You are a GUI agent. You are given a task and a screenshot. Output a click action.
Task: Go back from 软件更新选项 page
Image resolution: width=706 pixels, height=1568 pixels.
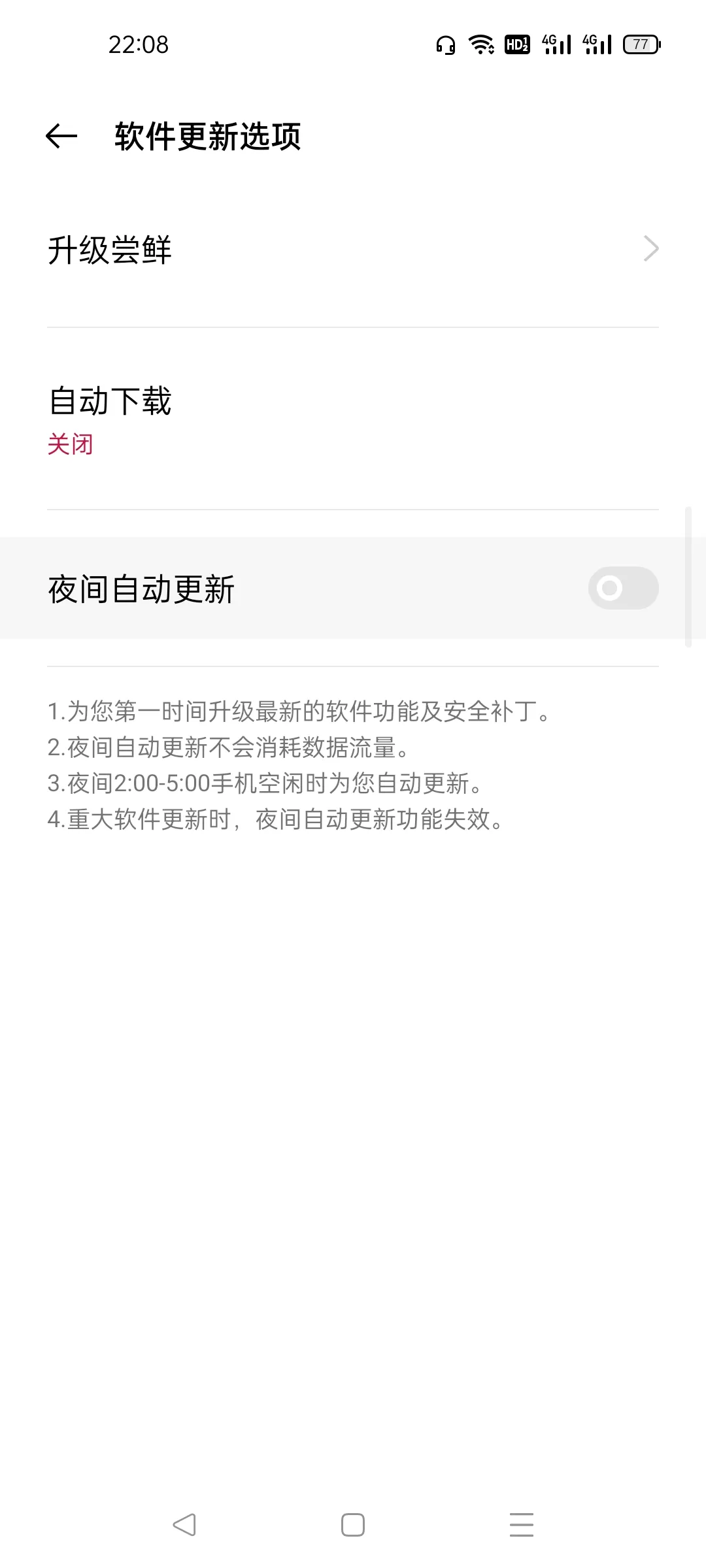[x=61, y=137]
